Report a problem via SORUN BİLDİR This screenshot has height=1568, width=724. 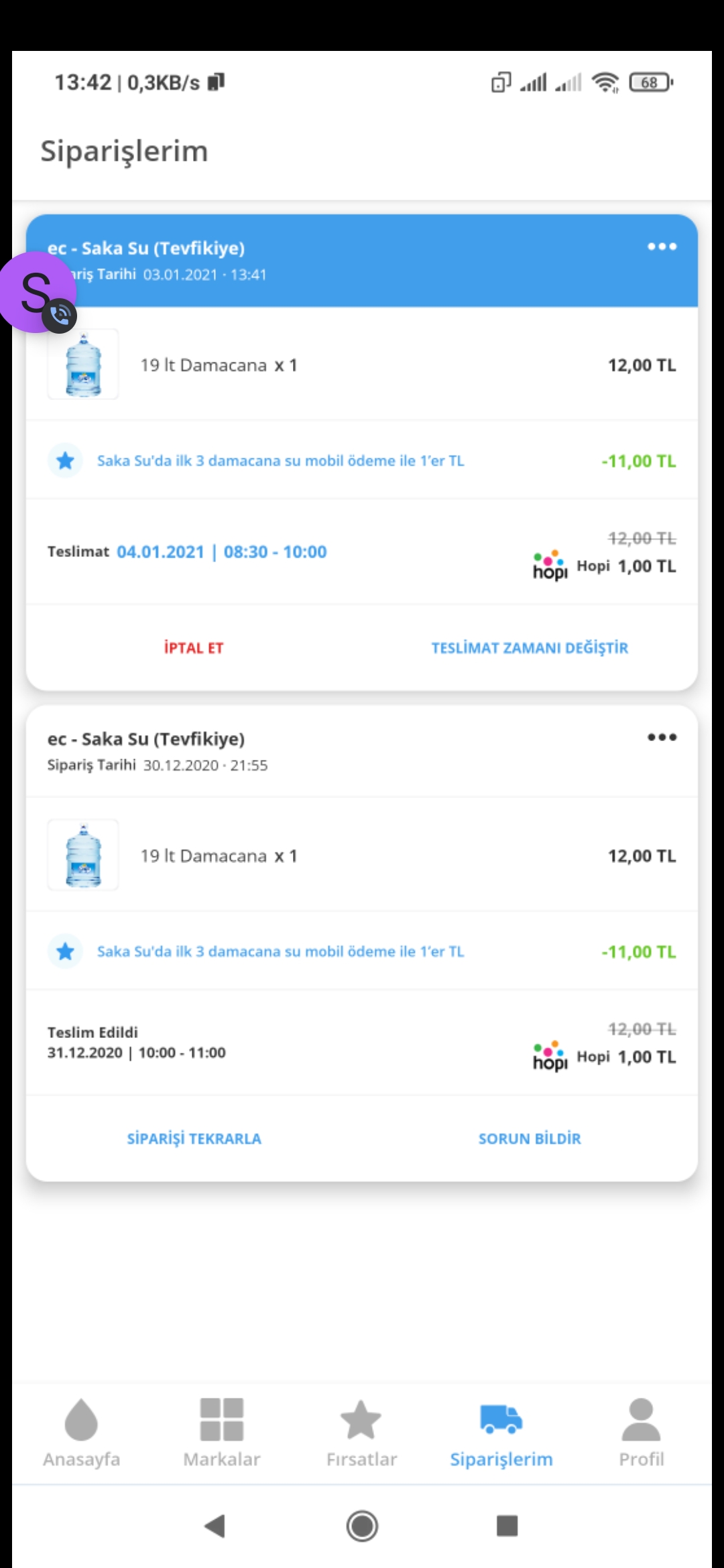530,1138
